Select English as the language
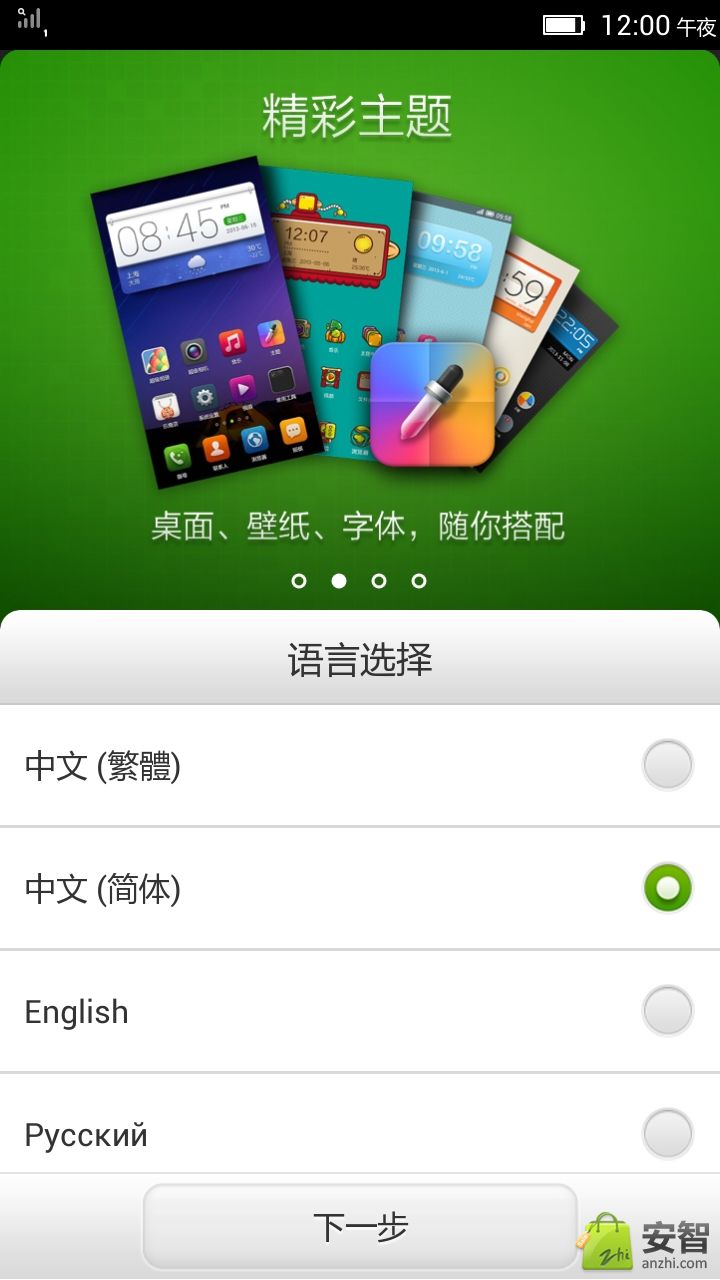The width and height of the screenshot is (720, 1280). (667, 1011)
